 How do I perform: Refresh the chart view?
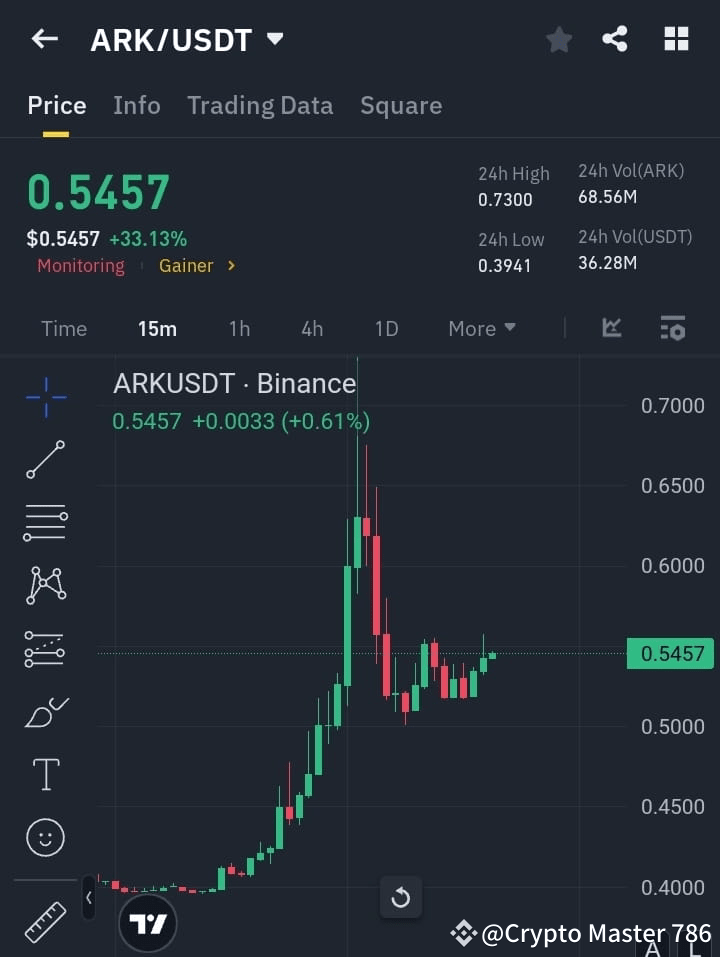click(x=400, y=897)
